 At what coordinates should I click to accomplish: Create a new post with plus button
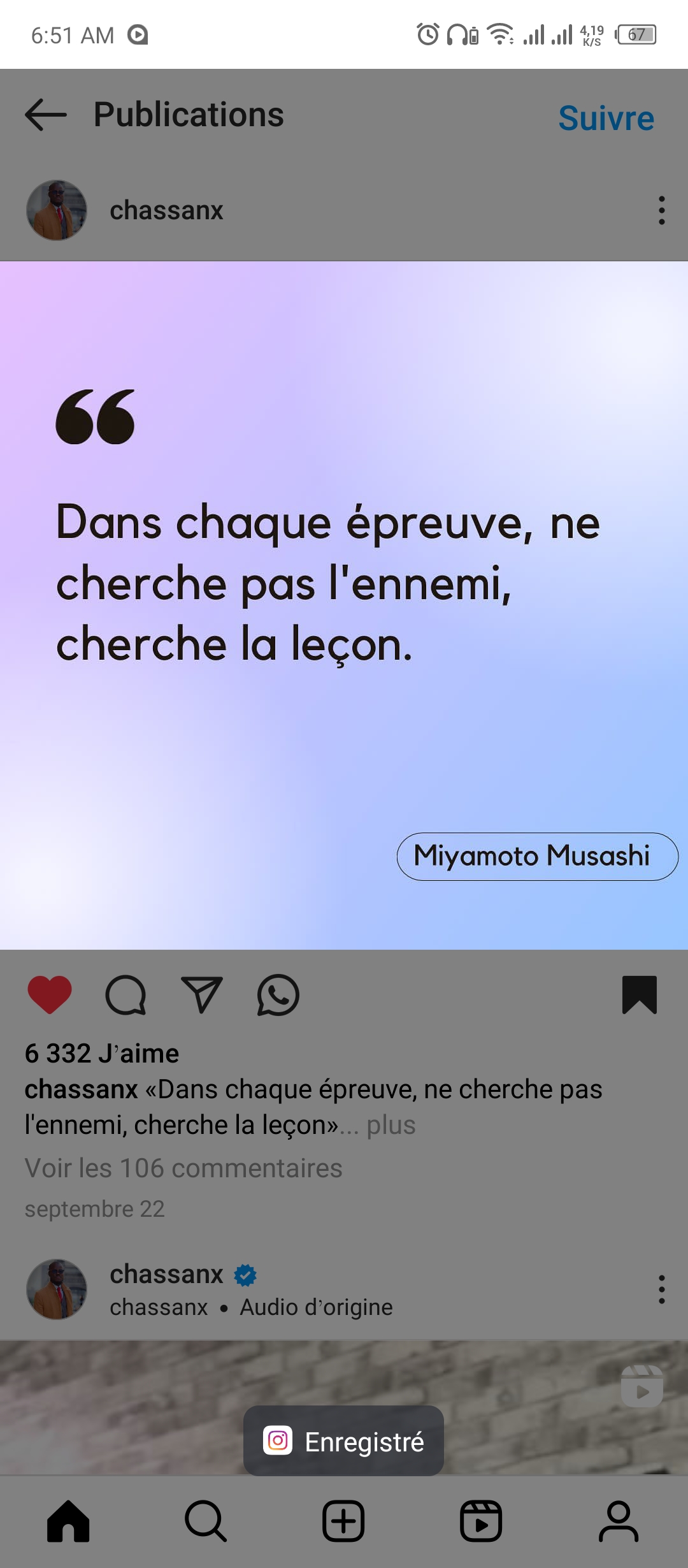click(343, 1521)
